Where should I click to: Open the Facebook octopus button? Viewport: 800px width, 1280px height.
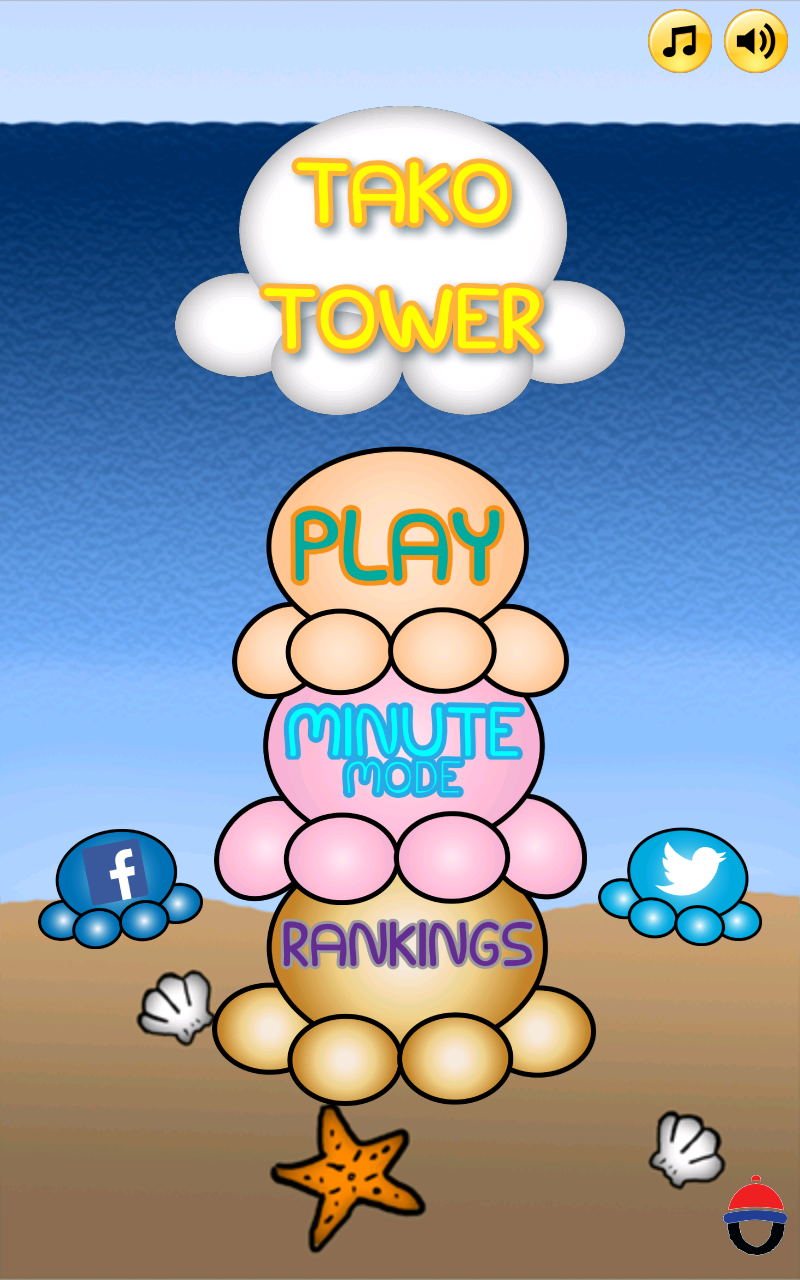(120, 887)
